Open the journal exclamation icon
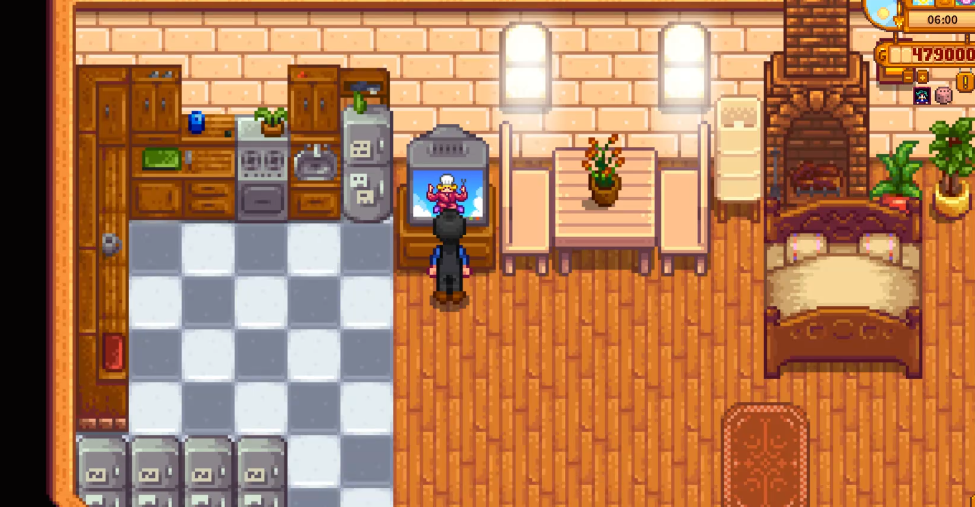The height and width of the screenshot is (507, 975). pyautogui.click(x=965, y=82)
